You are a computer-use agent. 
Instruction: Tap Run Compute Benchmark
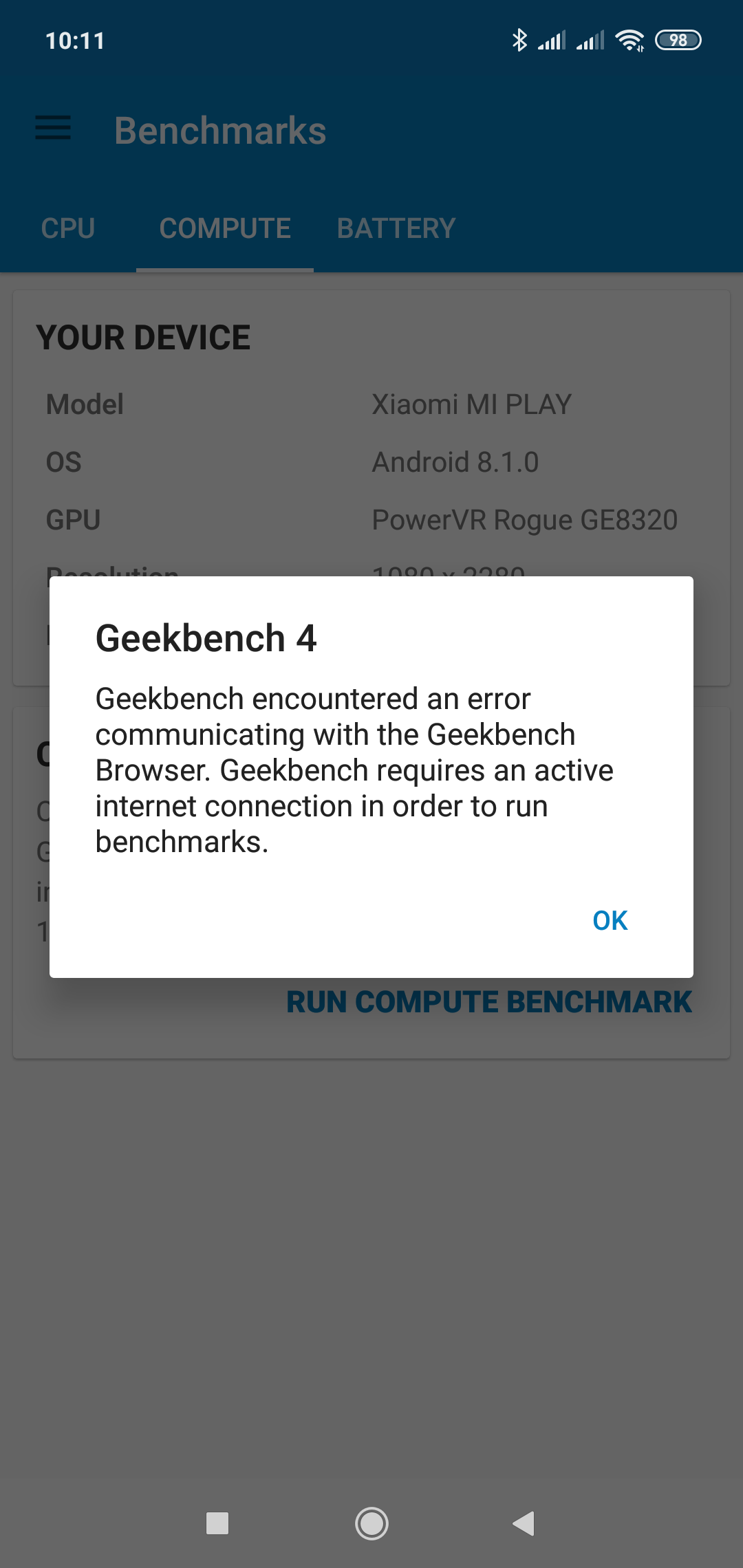(488, 1002)
